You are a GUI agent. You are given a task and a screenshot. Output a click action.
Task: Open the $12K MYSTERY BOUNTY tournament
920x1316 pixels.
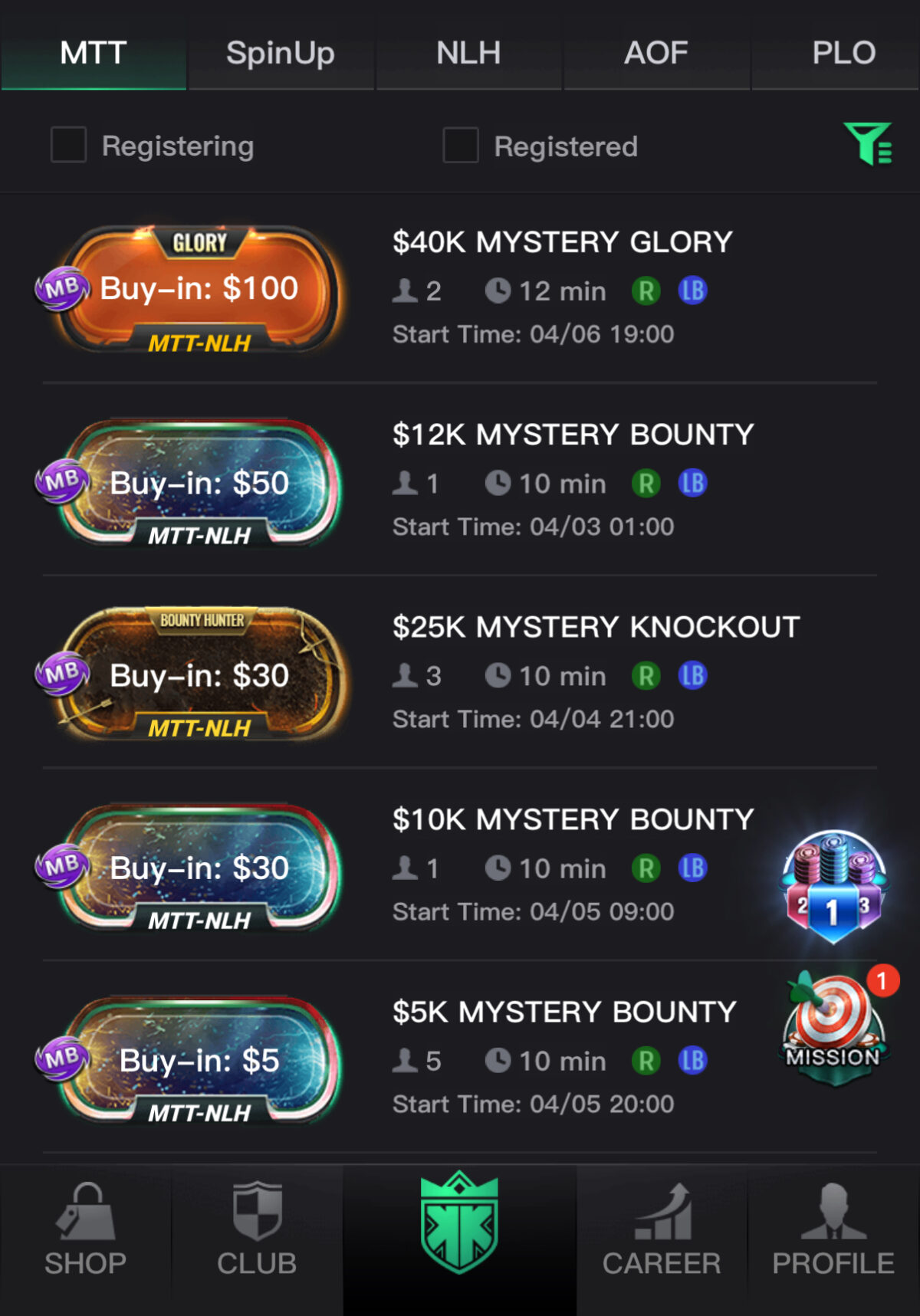pos(572,435)
